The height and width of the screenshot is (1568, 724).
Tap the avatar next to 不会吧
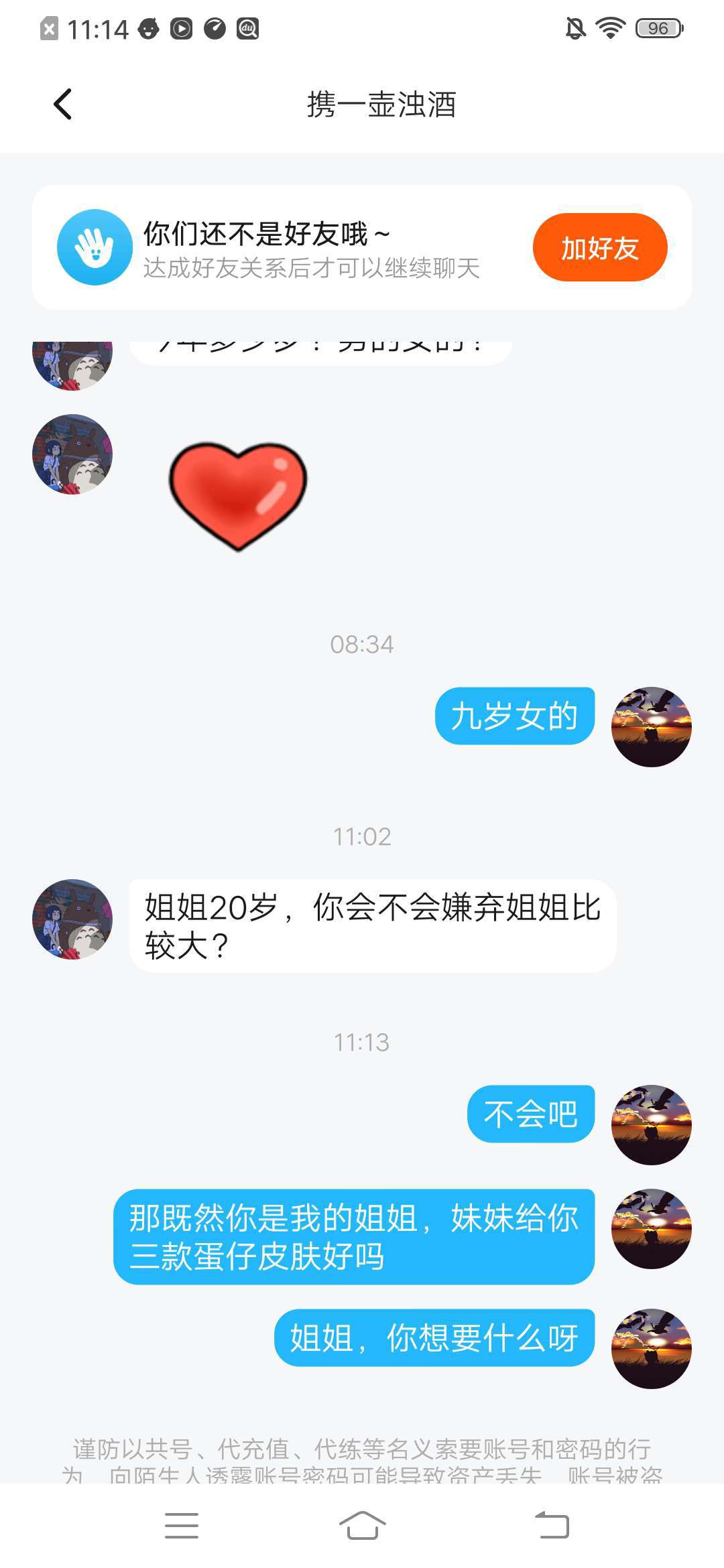click(x=651, y=1125)
